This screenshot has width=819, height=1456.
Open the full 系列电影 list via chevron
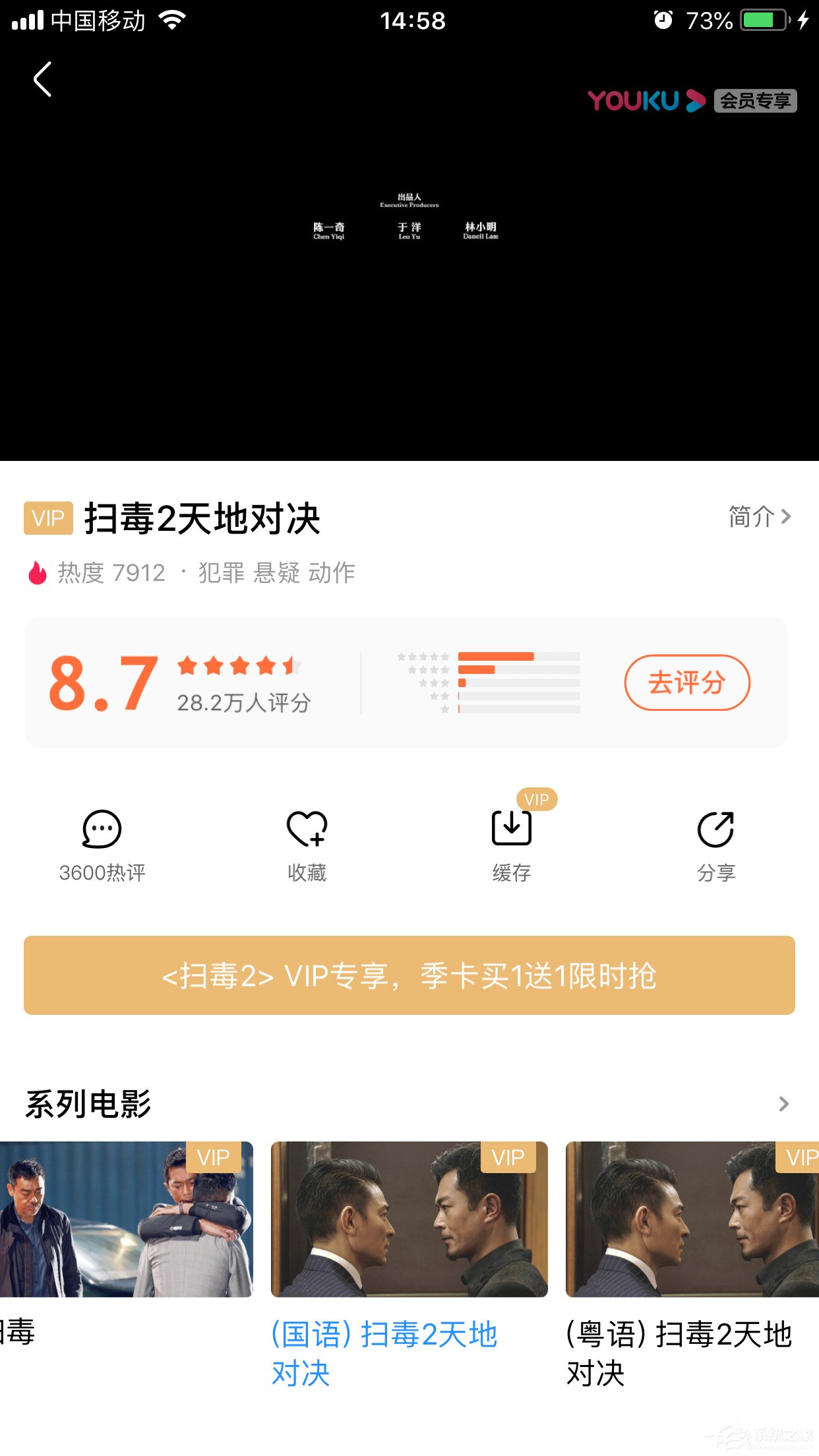coord(783,1103)
